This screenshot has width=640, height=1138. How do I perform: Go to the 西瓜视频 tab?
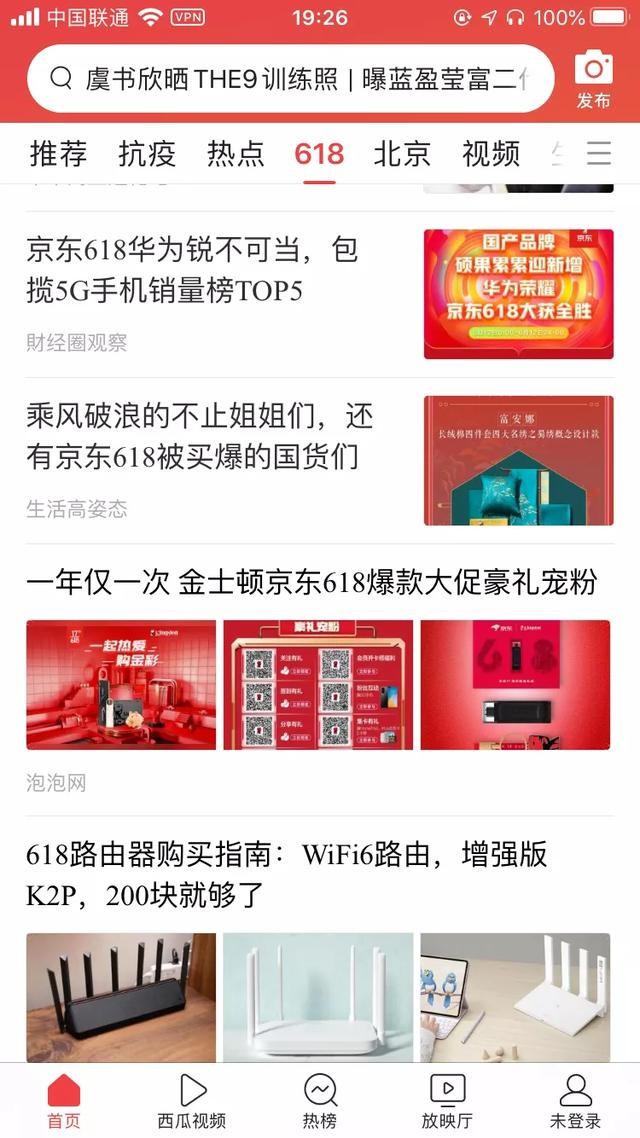pyautogui.click(x=192, y=1100)
